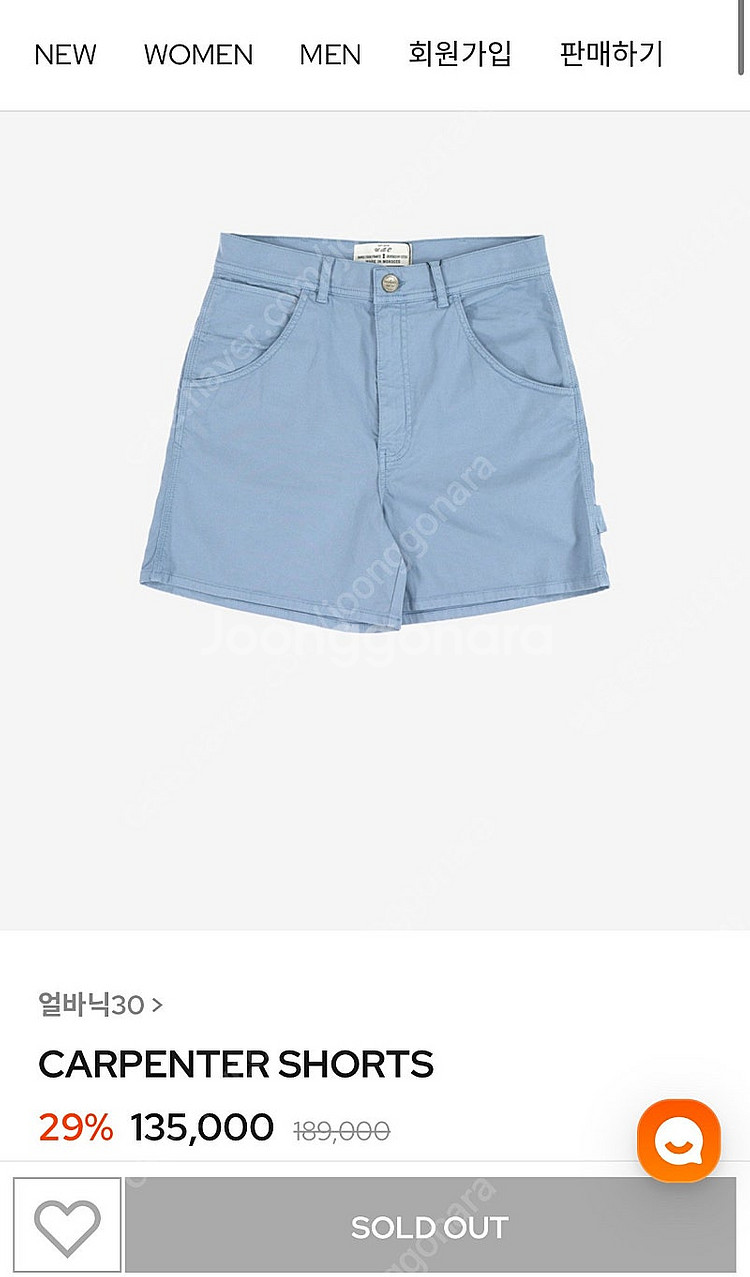This screenshot has height=1277, width=750.
Task: Go to the MEN section
Action: tap(330, 54)
